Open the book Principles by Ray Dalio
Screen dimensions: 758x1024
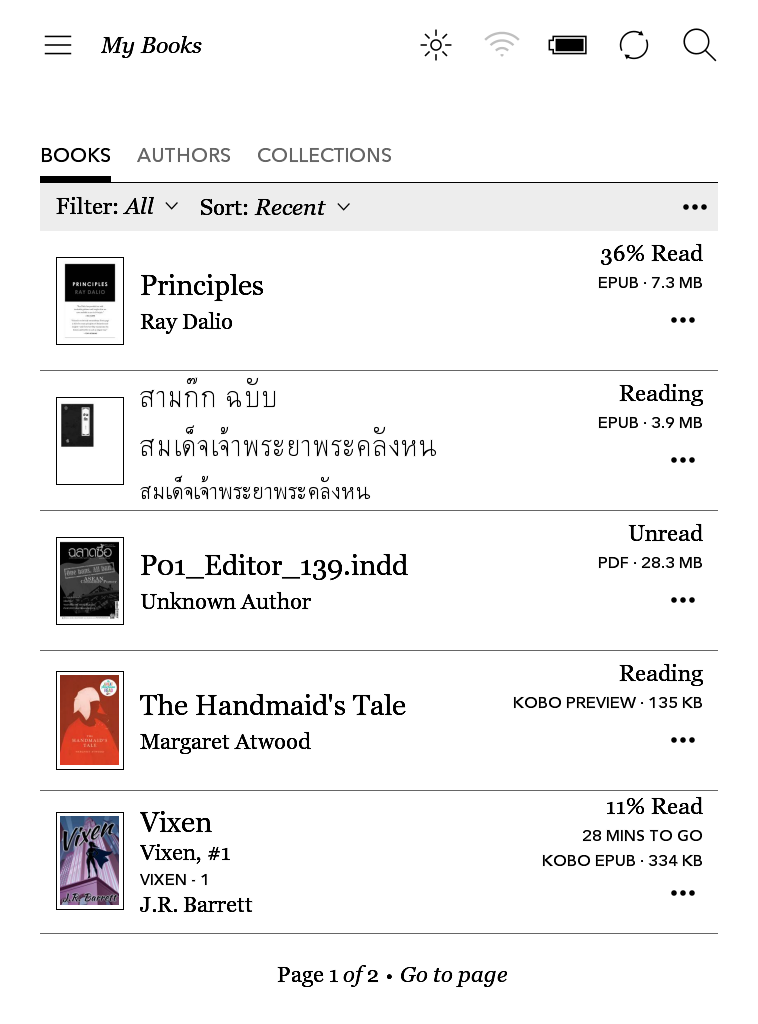(202, 286)
